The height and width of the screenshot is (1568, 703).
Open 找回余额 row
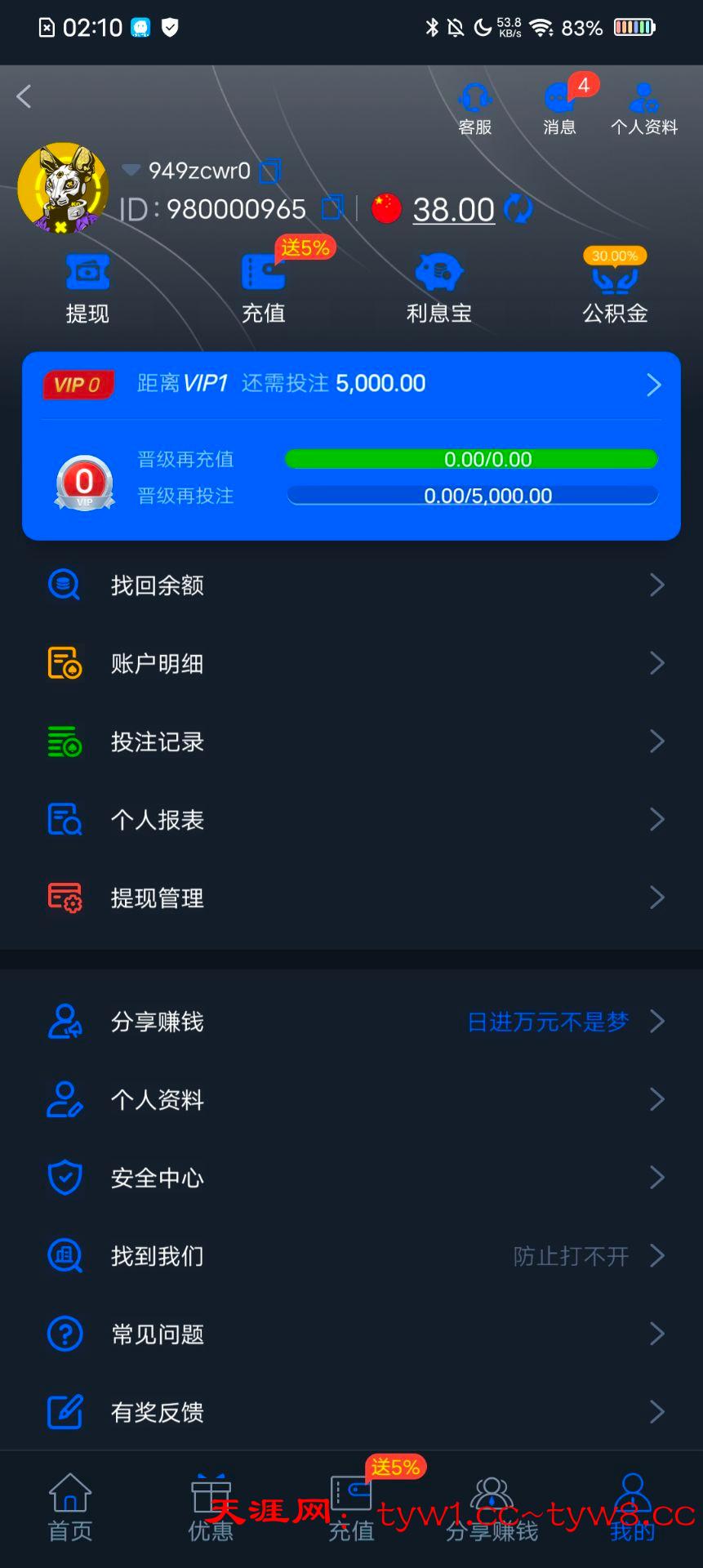point(351,585)
